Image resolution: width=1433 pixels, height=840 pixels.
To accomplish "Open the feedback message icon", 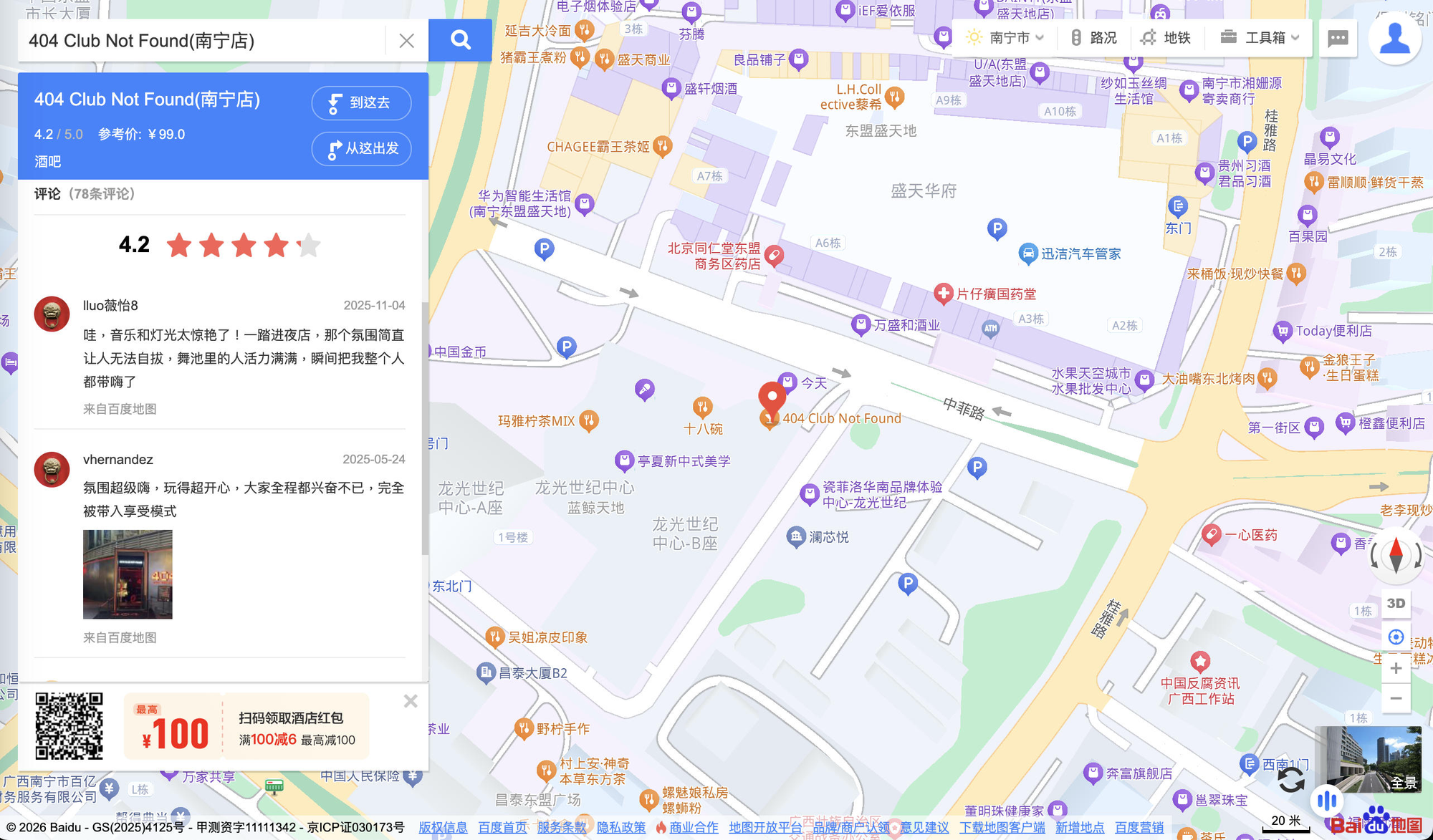I will 1338,38.
